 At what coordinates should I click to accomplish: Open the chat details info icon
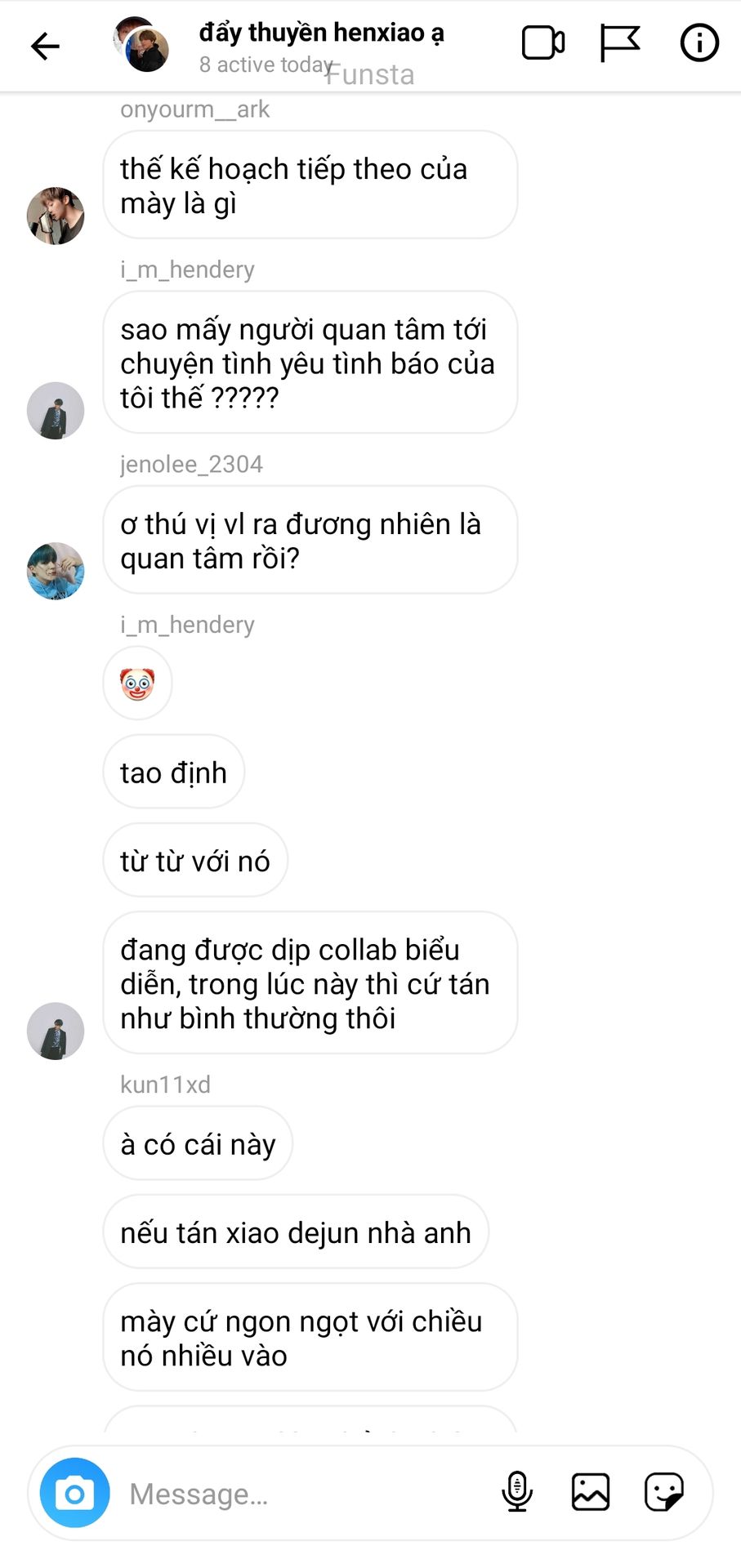699,43
